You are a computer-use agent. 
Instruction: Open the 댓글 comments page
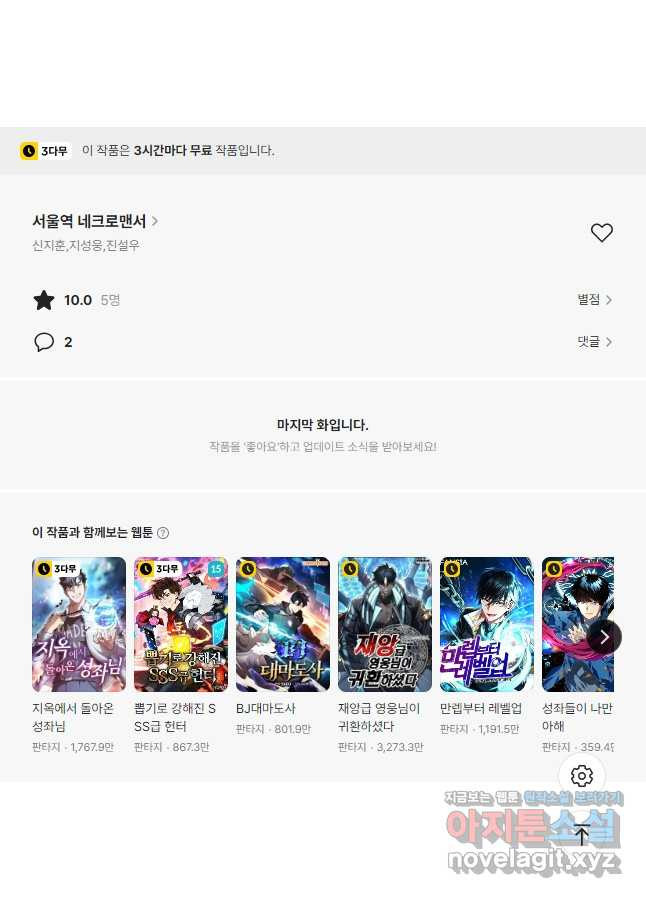594,342
